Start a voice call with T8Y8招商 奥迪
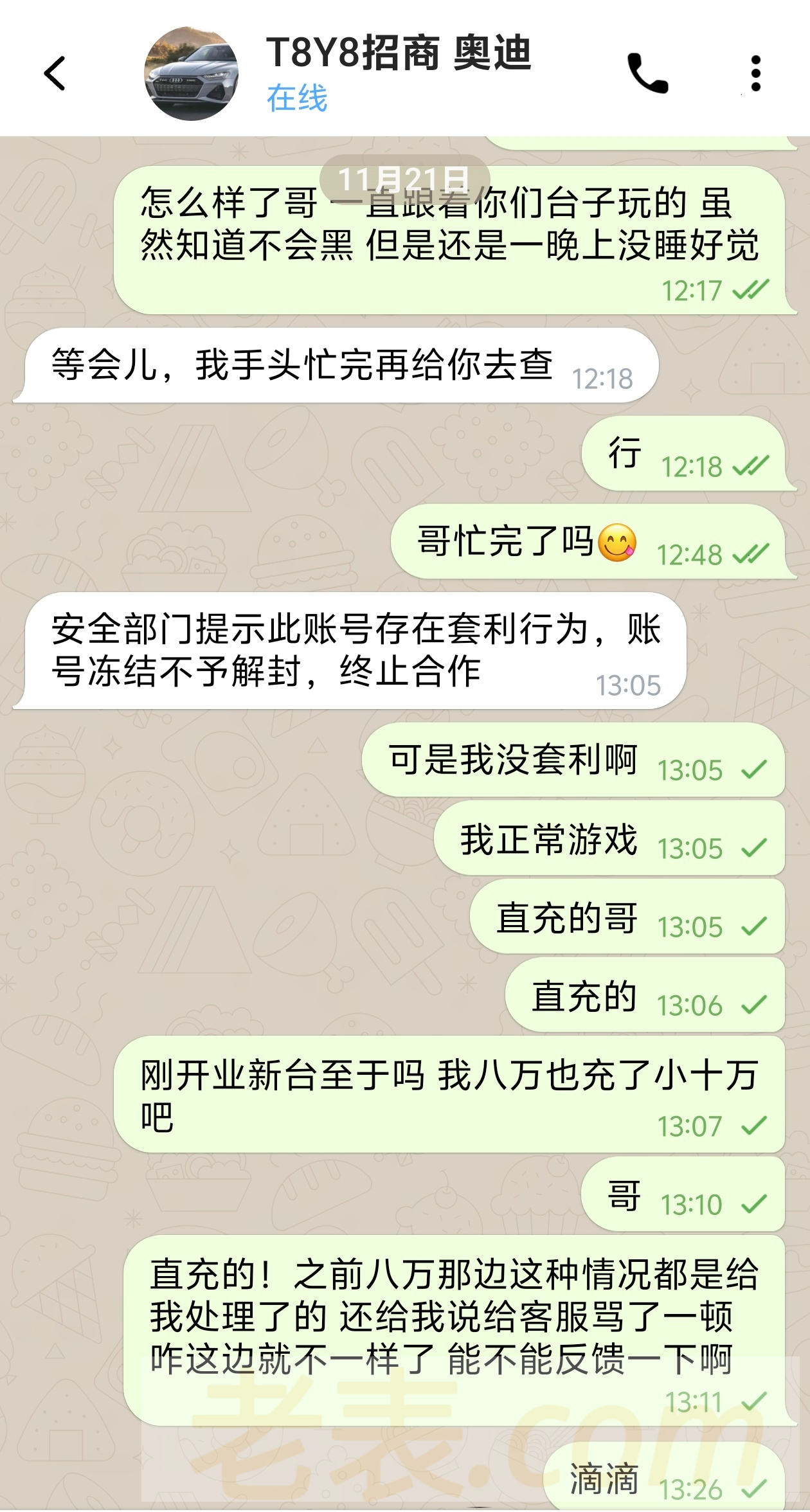Image resolution: width=810 pixels, height=1512 pixels. [647, 73]
